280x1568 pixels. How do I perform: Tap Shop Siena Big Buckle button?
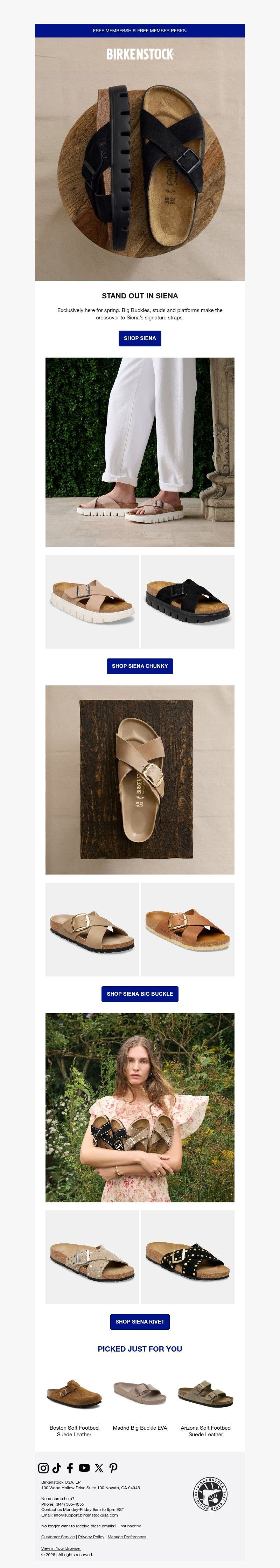(x=139, y=993)
